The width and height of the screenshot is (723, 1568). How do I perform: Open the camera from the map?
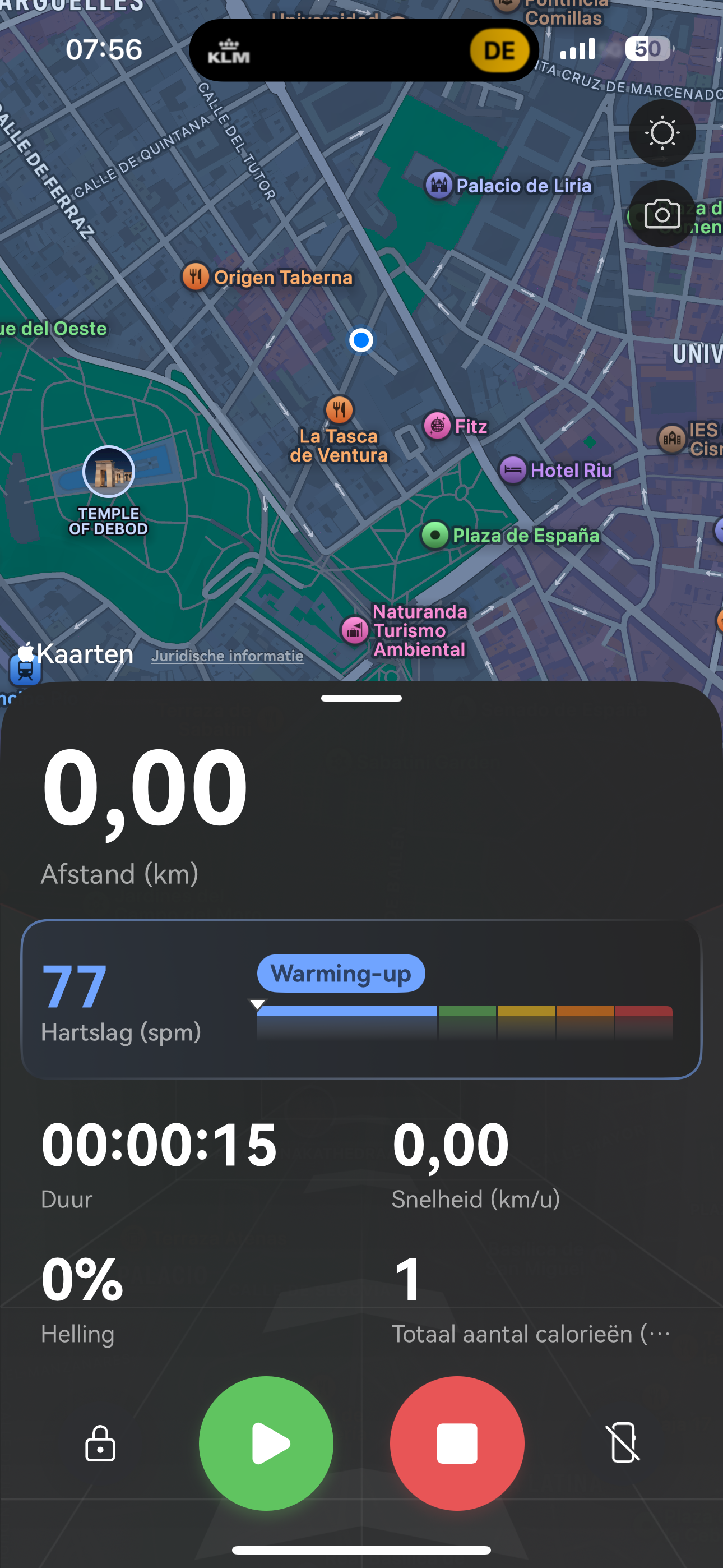[662, 214]
